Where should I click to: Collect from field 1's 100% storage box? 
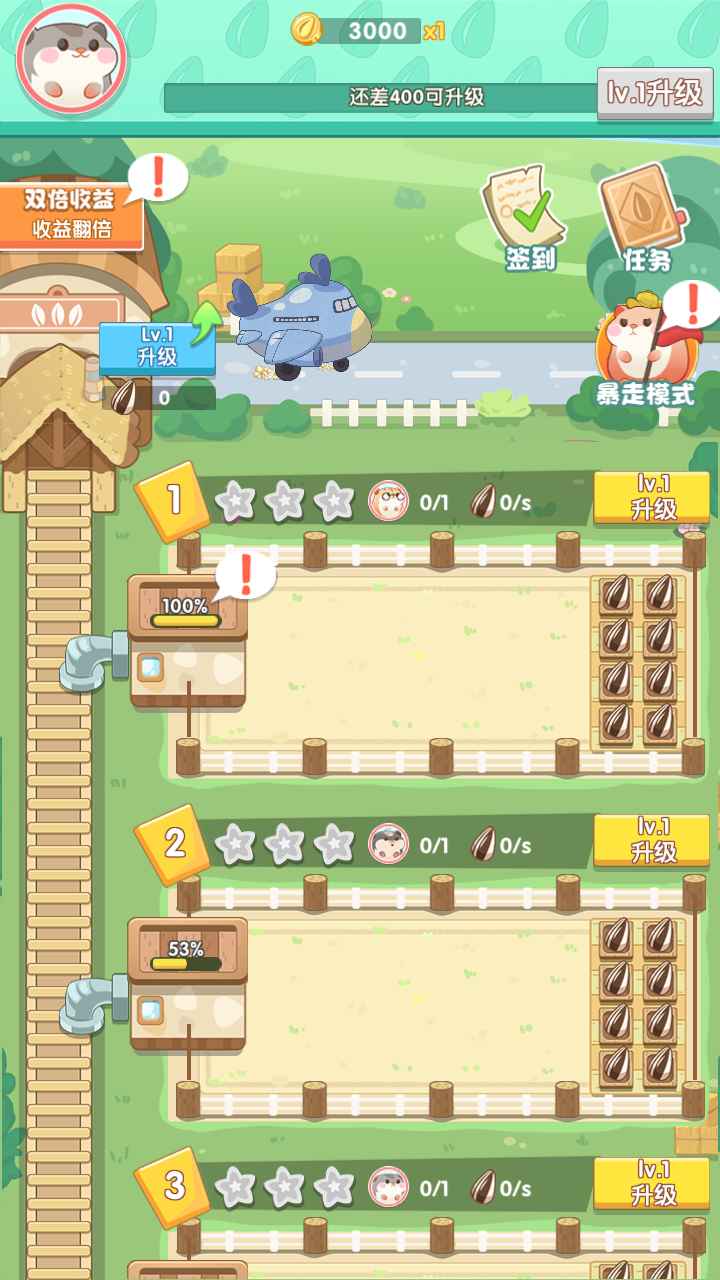(x=187, y=640)
